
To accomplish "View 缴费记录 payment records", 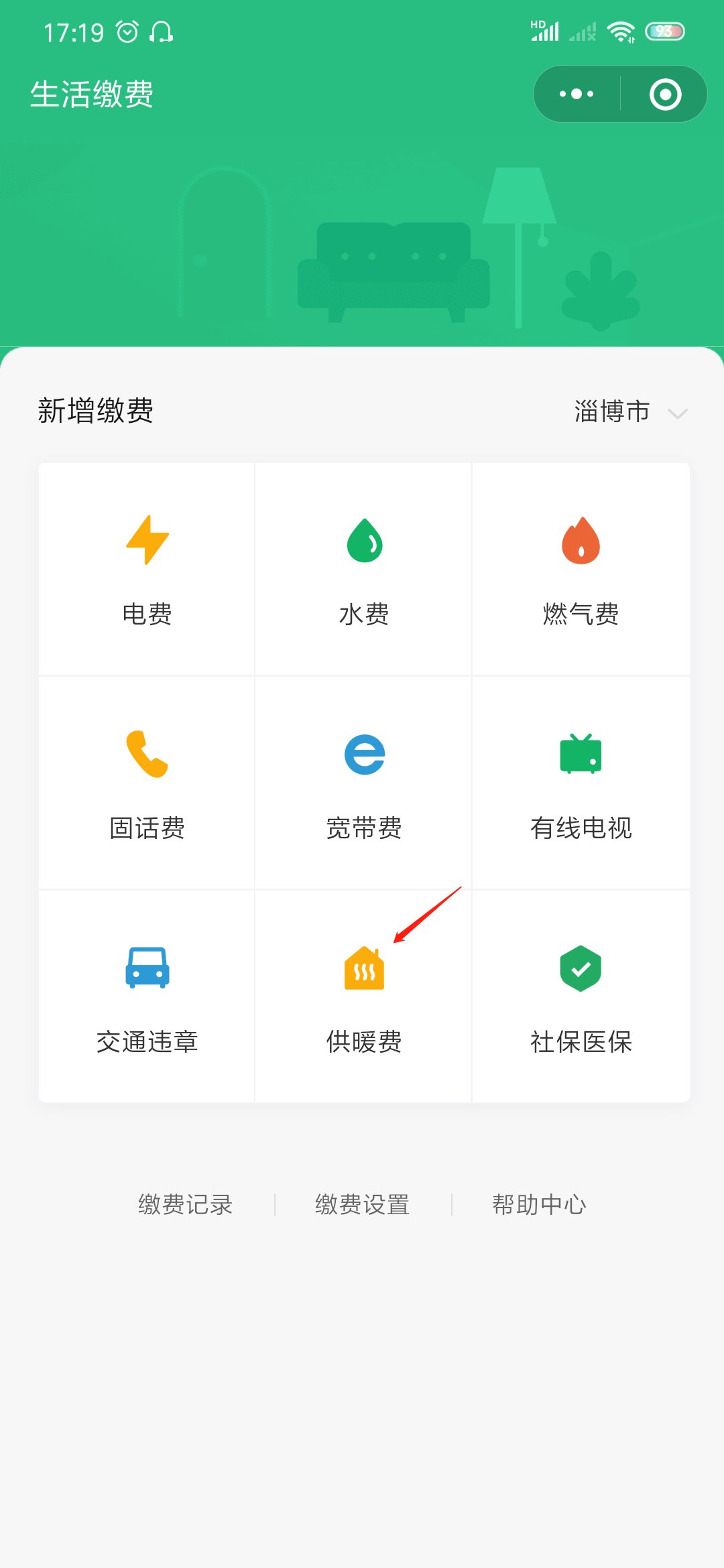I will pyautogui.click(x=185, y=1204).
